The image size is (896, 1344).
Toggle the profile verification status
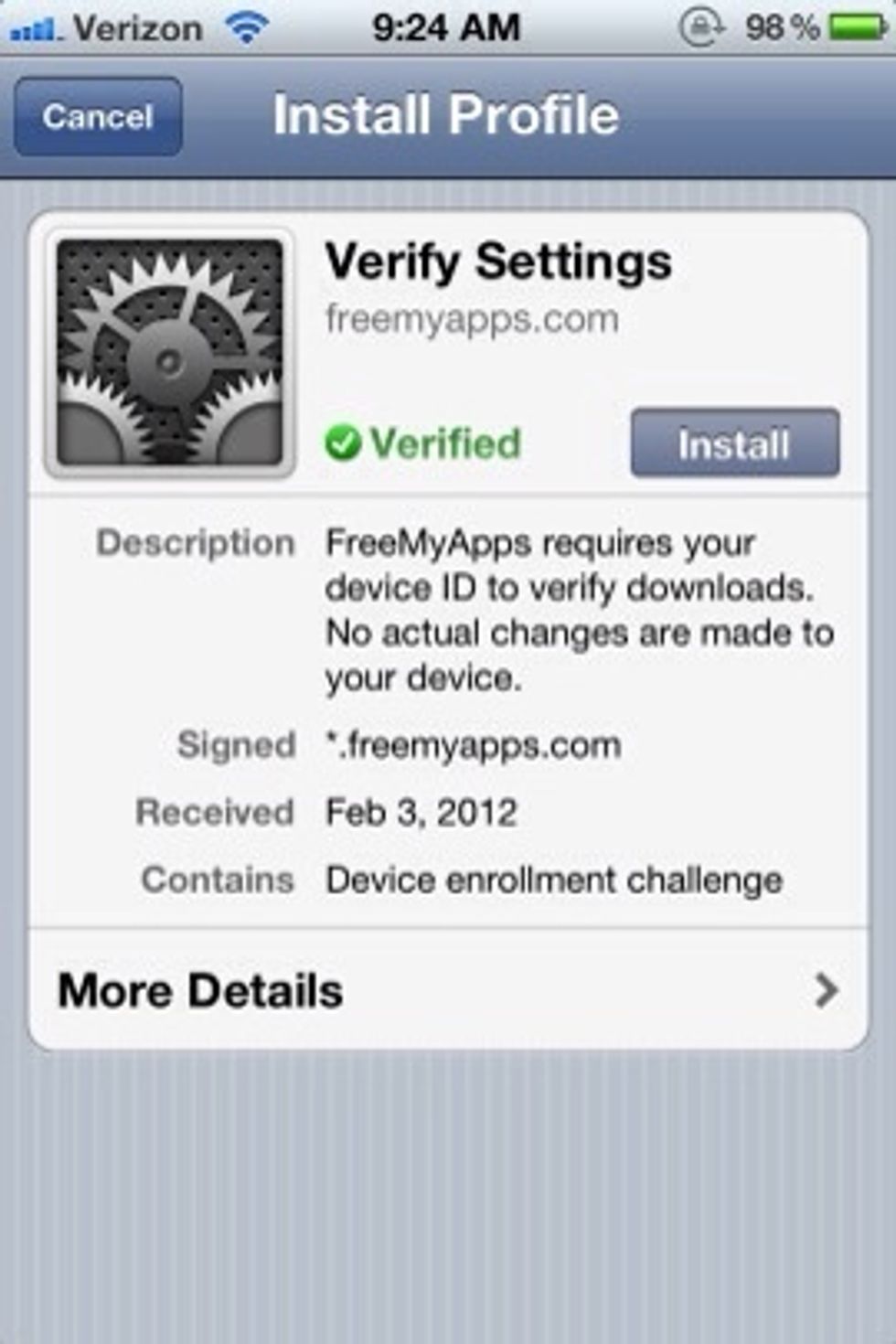(425, 442)
